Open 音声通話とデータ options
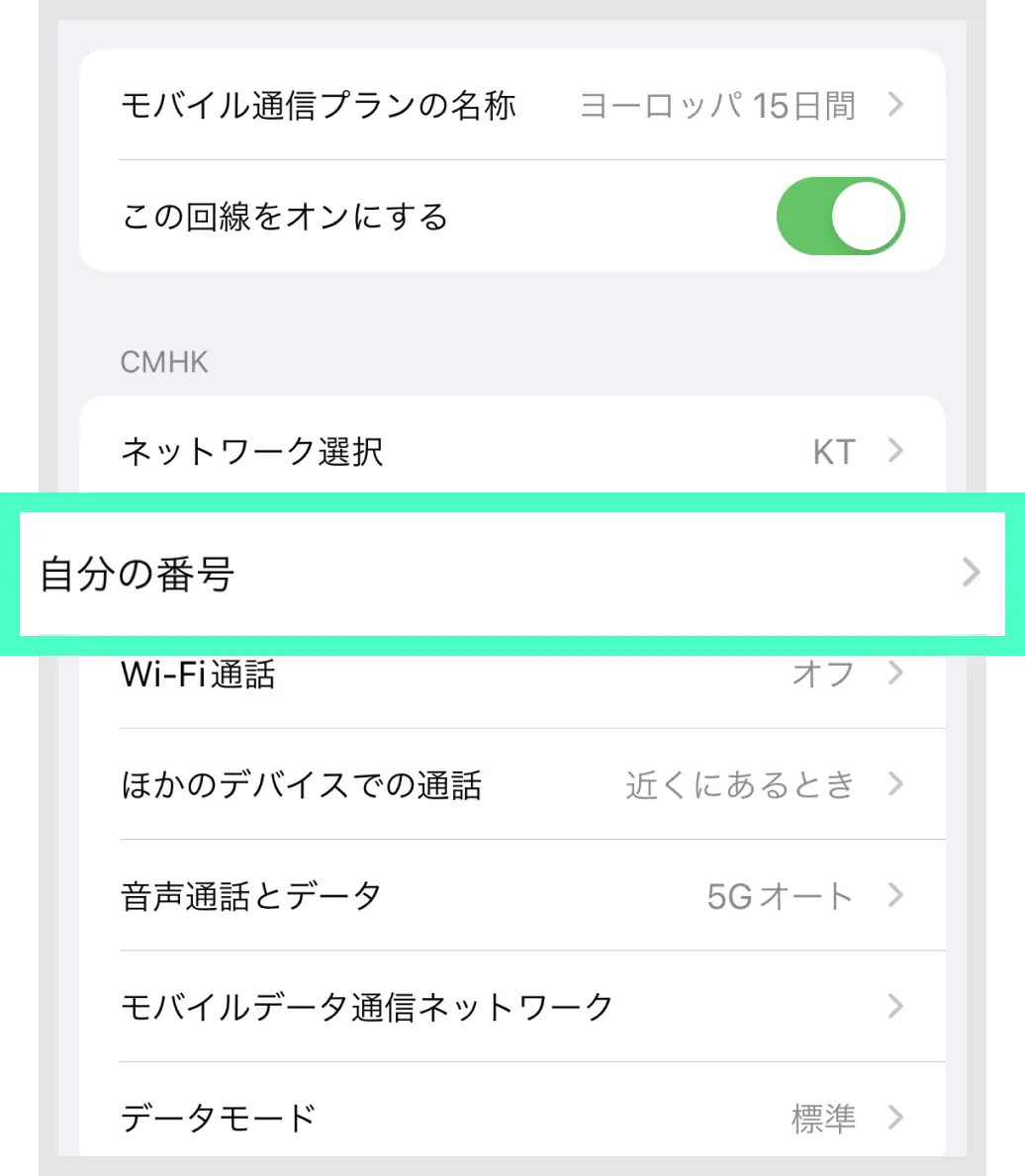 tap(512, 896)
